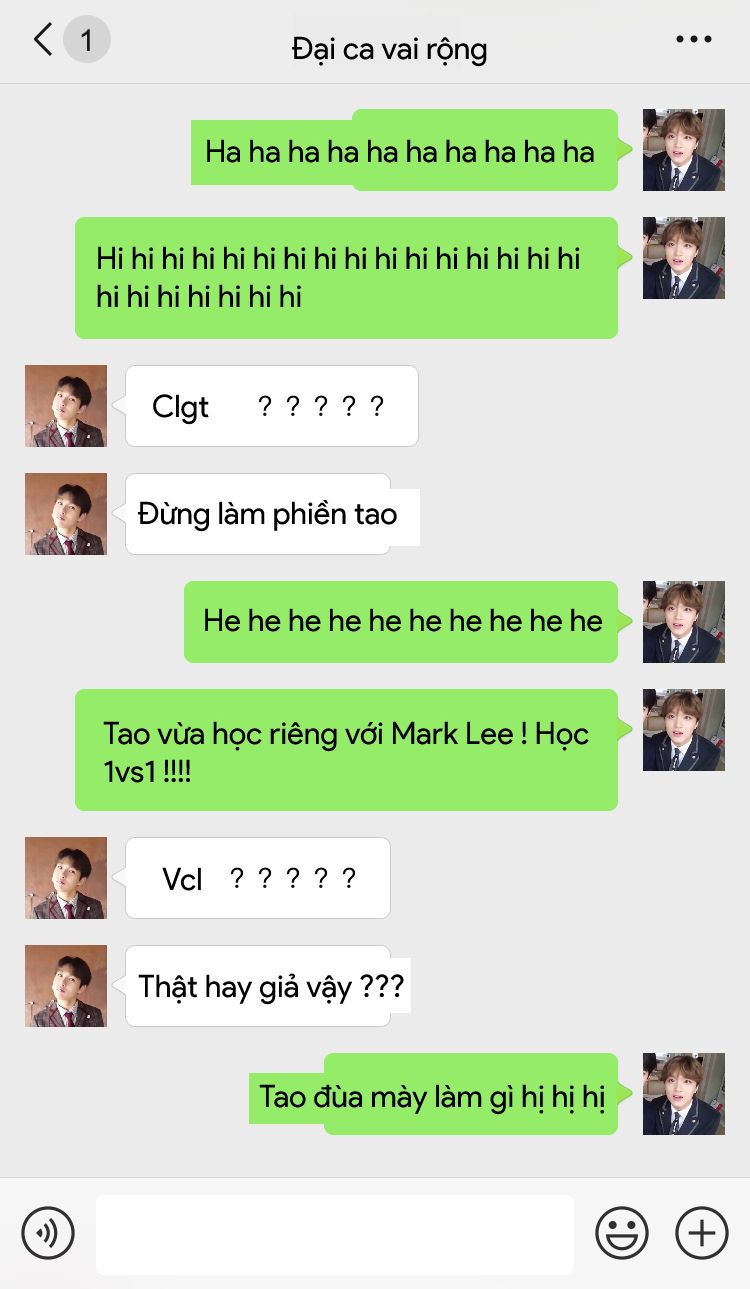Open the emoji picker
This screenshot has width=750, height=1289.
pos(622,1232)
